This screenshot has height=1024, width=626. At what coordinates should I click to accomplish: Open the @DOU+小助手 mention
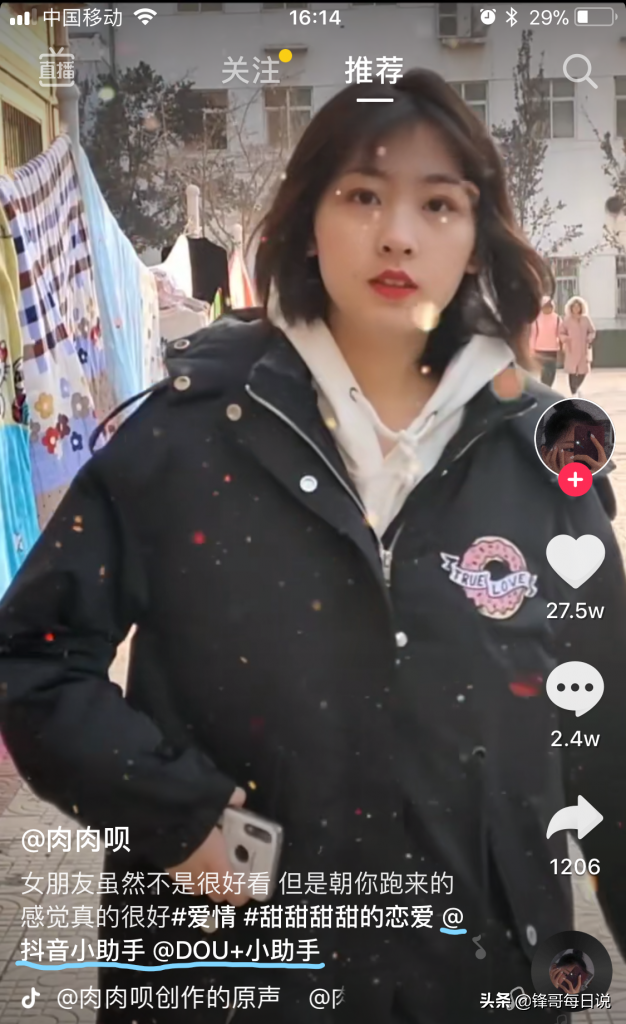238,950
